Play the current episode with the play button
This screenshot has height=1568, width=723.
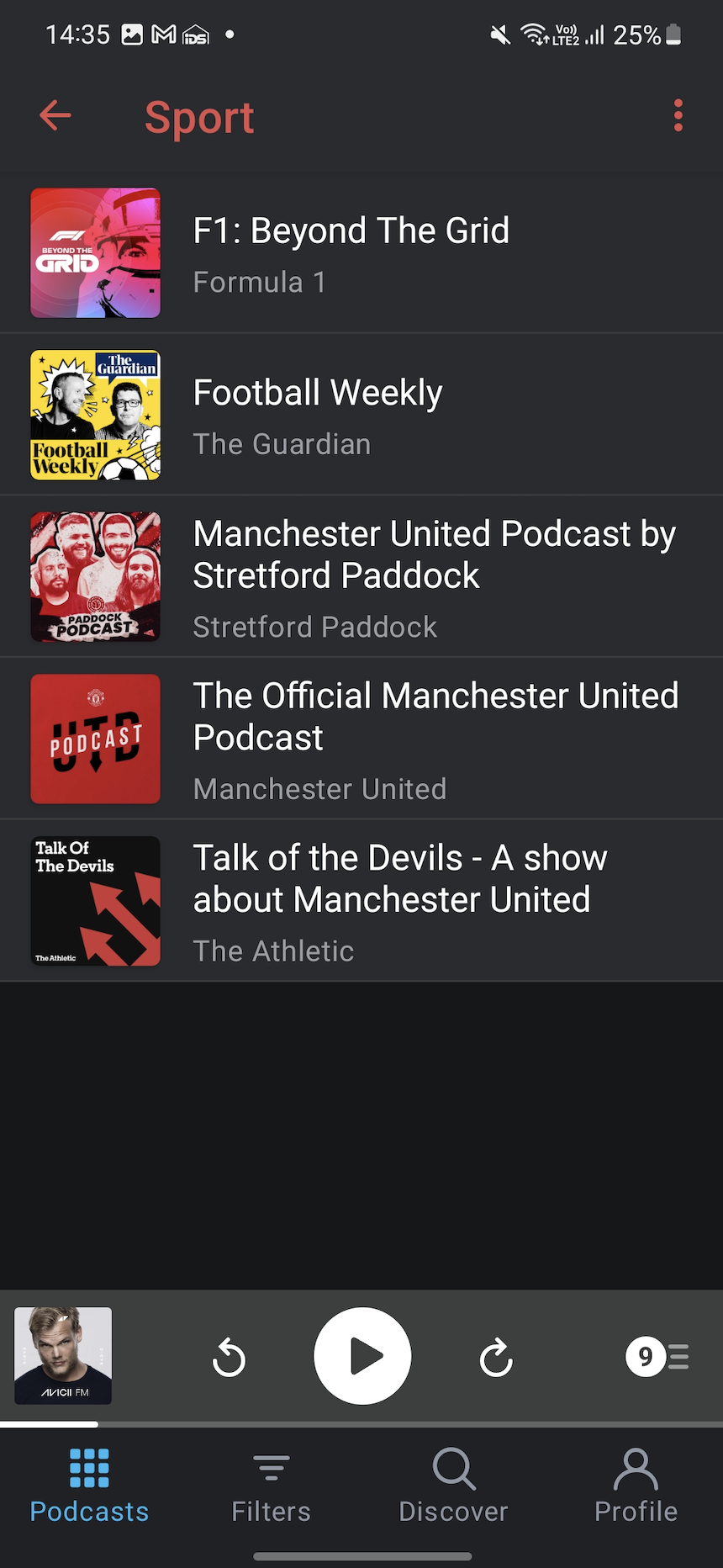pos(361,1356)
